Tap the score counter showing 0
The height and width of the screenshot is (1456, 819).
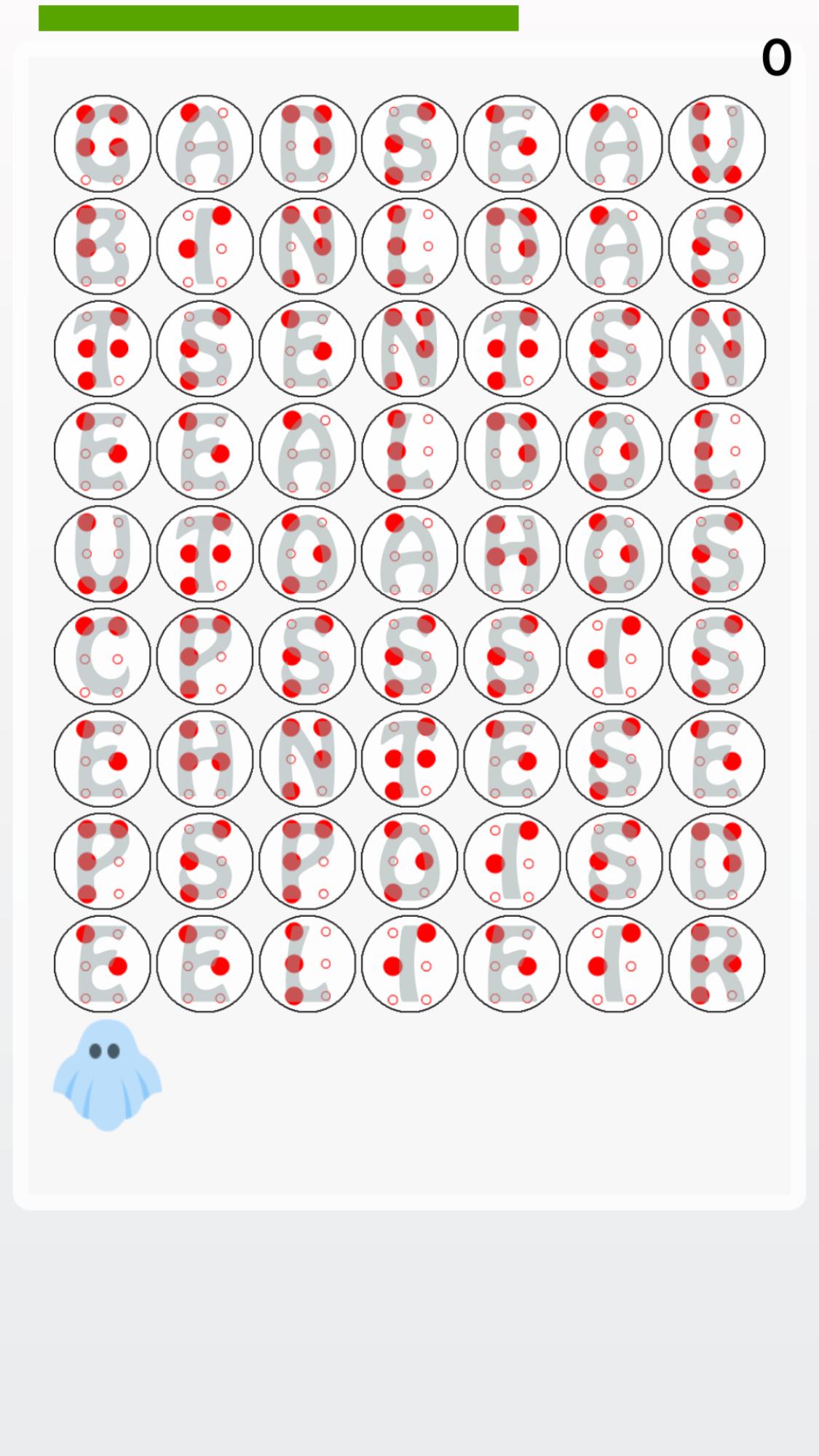point(775,58)
